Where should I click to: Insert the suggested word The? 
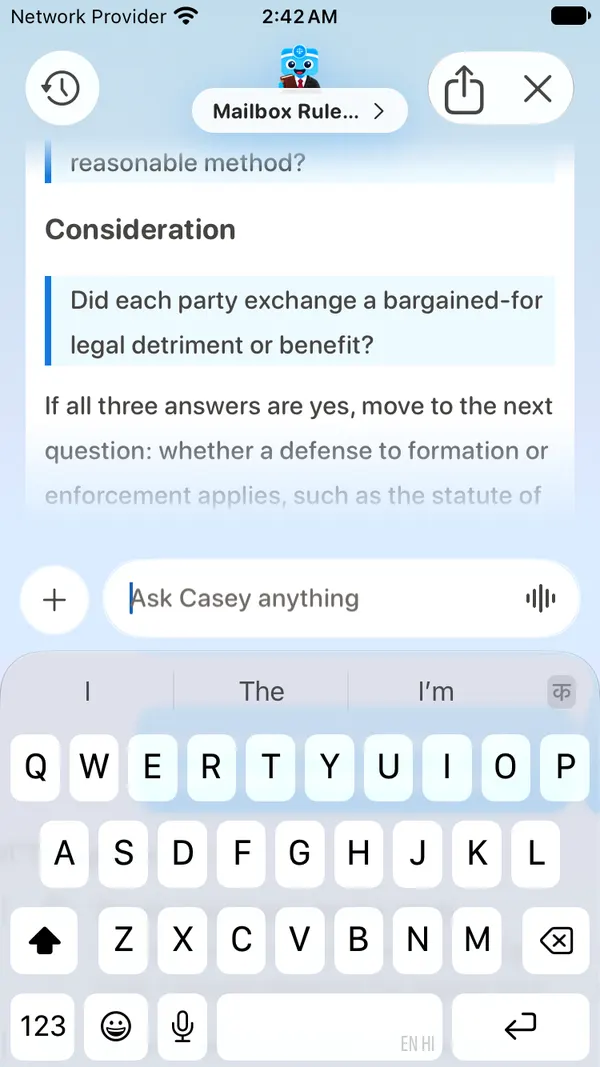[261, 691]
